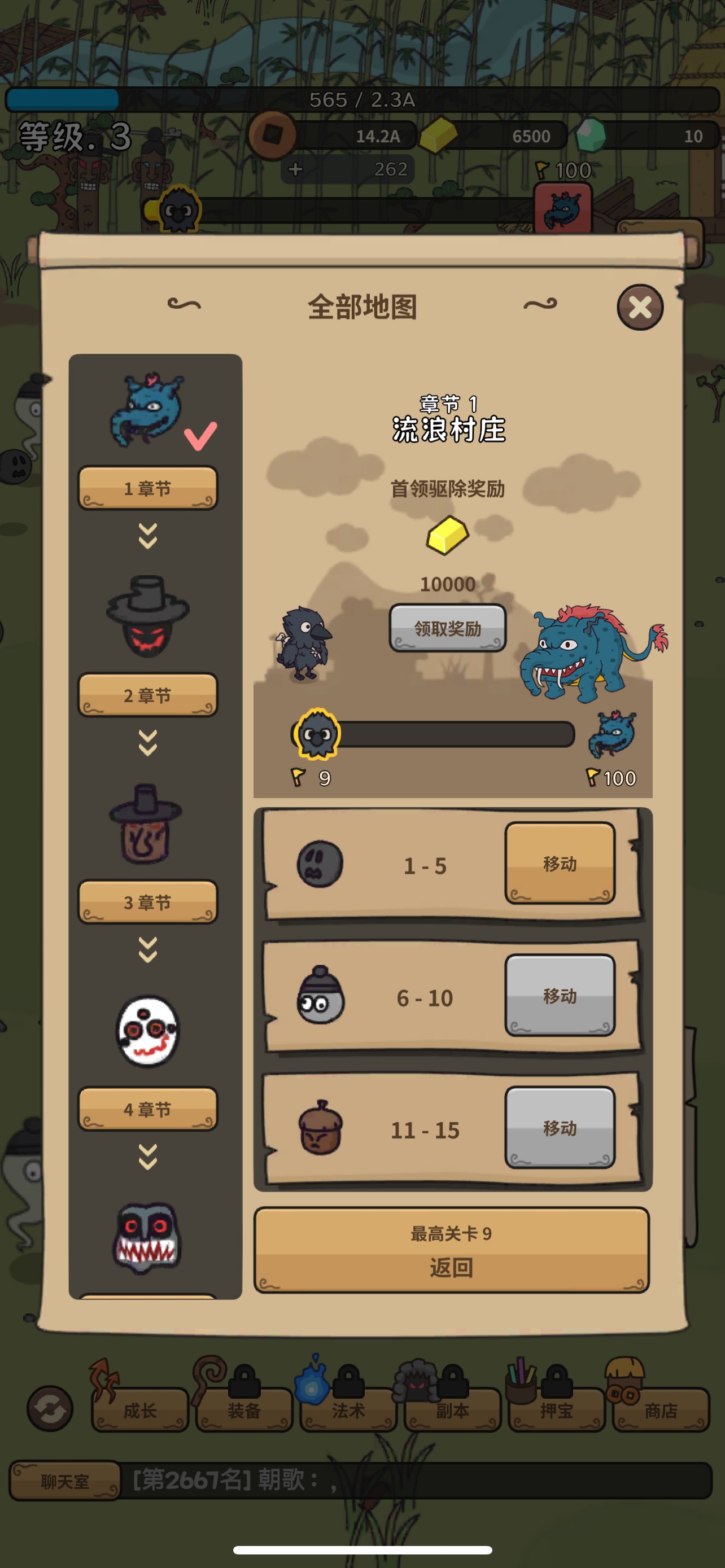The height and width of the screenshot is (1568, 725).
Task: Move to stages 1 - 5
Action: tap(560, 863)
